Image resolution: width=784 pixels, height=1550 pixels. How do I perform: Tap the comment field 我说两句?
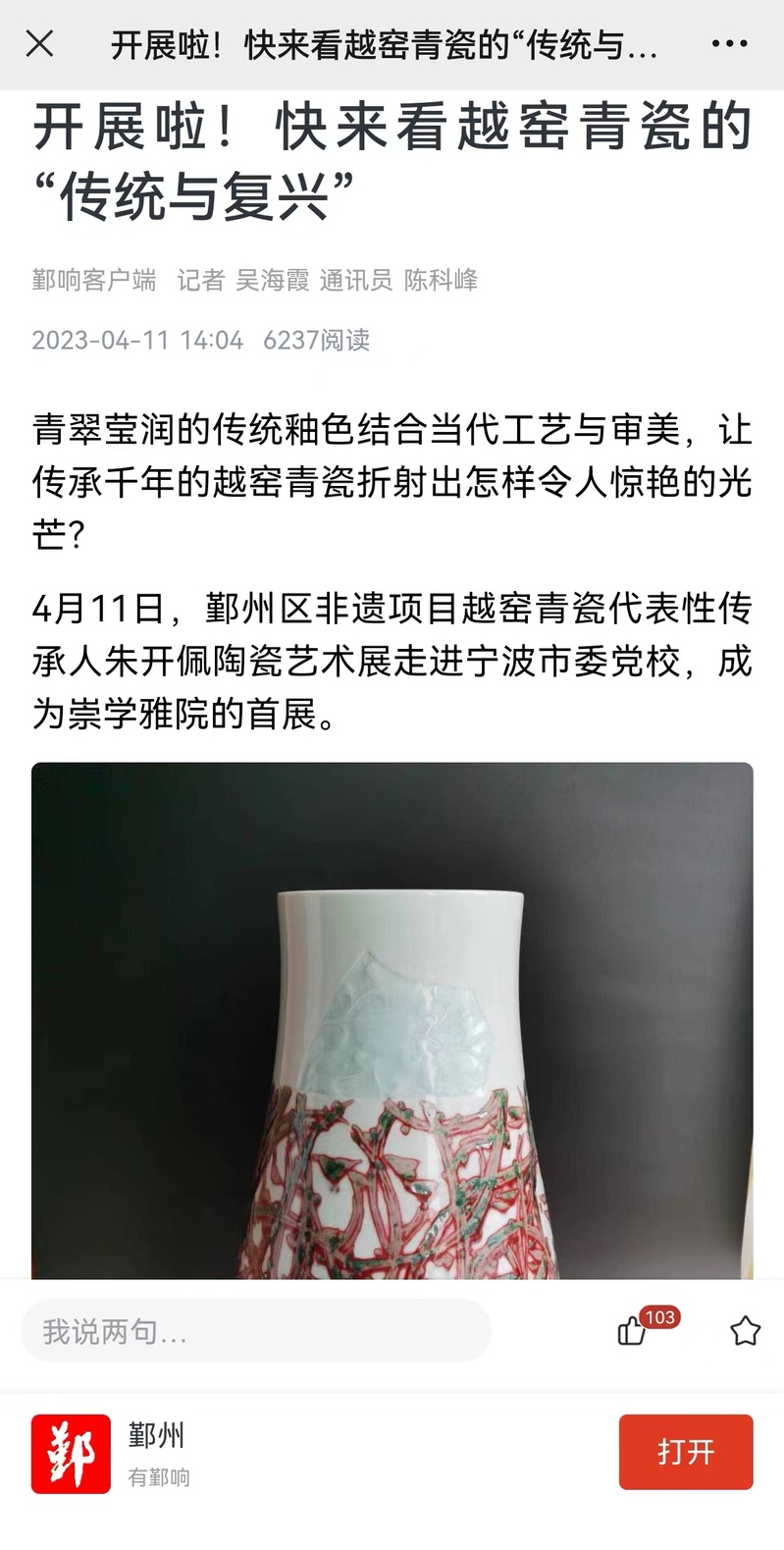tap(255, 1331)
